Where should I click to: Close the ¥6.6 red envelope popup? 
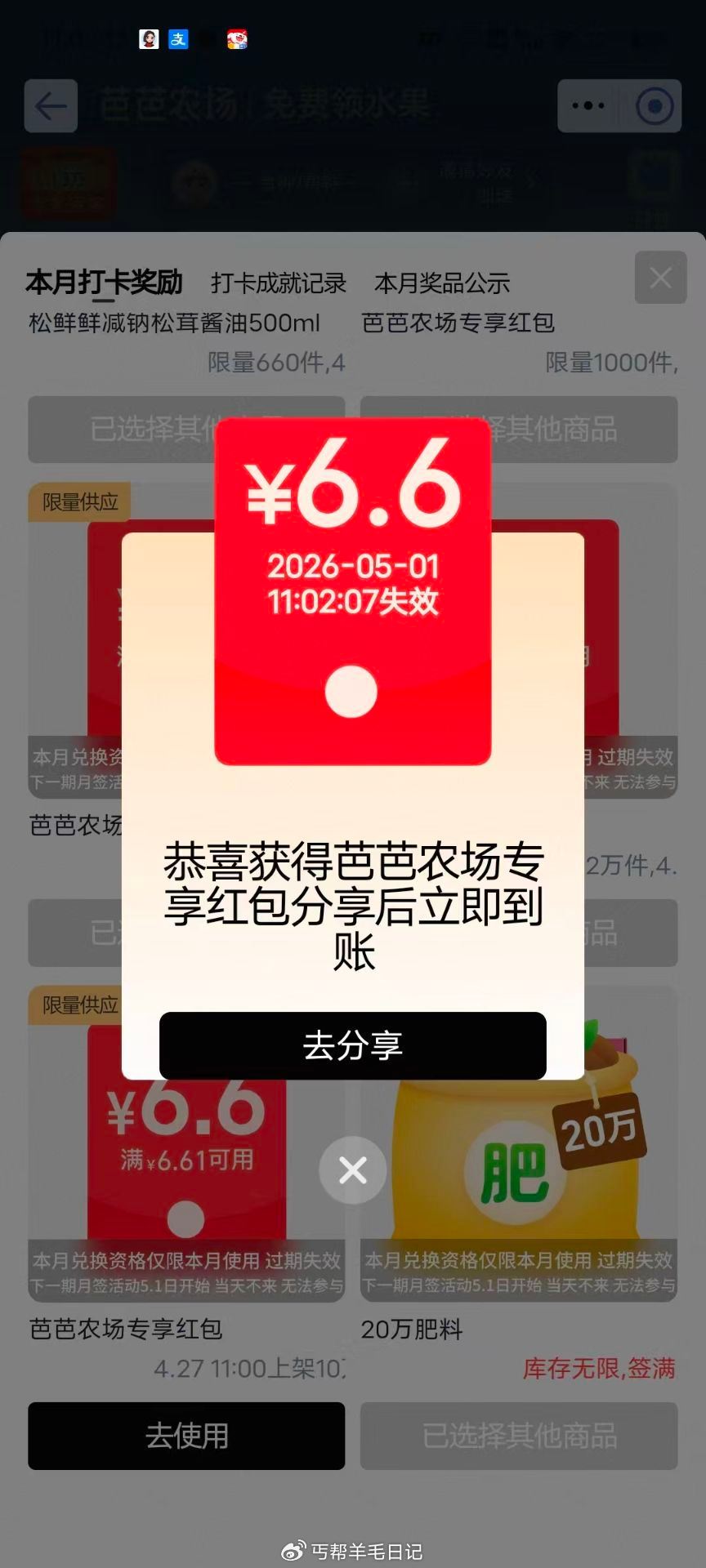pos(351,1170)
